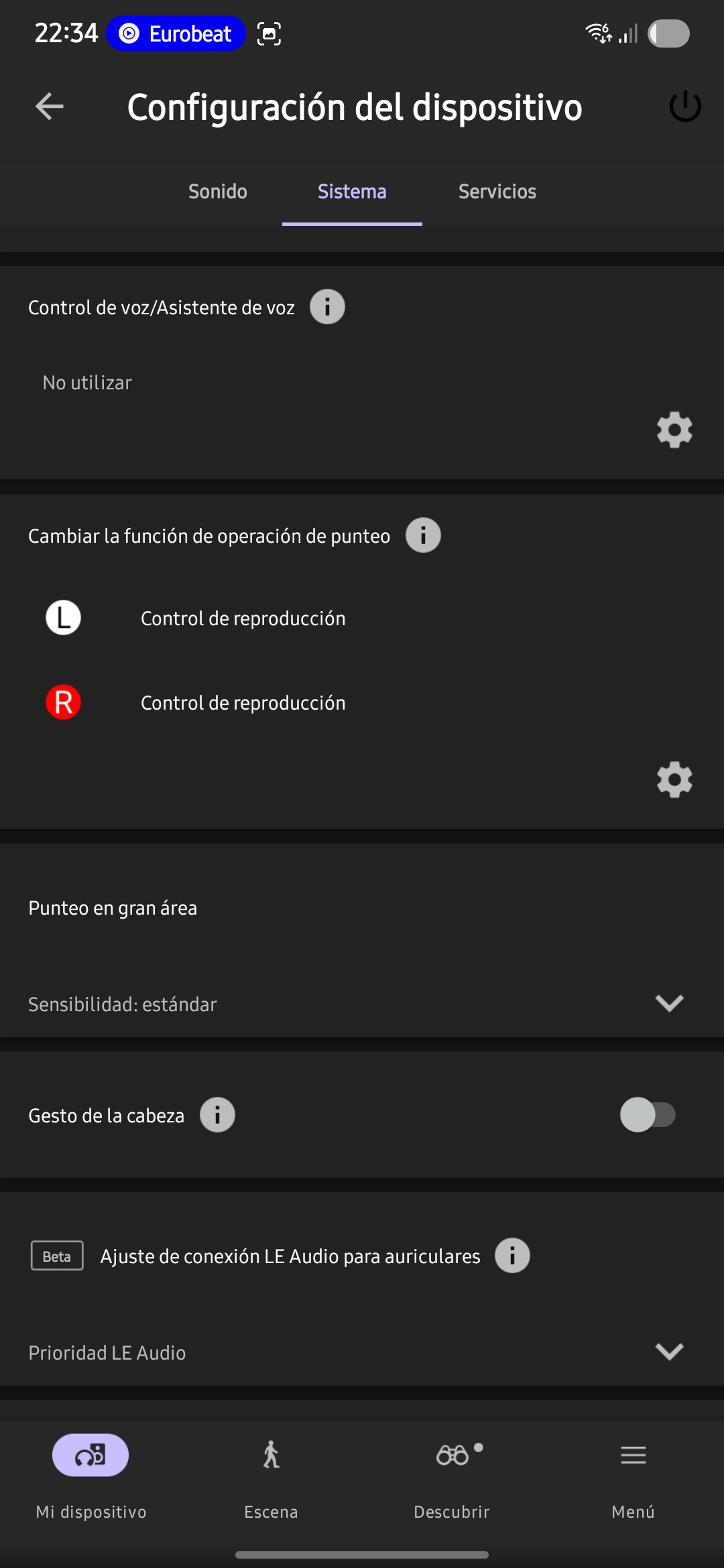Viewport: 724px width, 1568px height.
Task: Switch to the Sonido tab
Action: [218, 192]
